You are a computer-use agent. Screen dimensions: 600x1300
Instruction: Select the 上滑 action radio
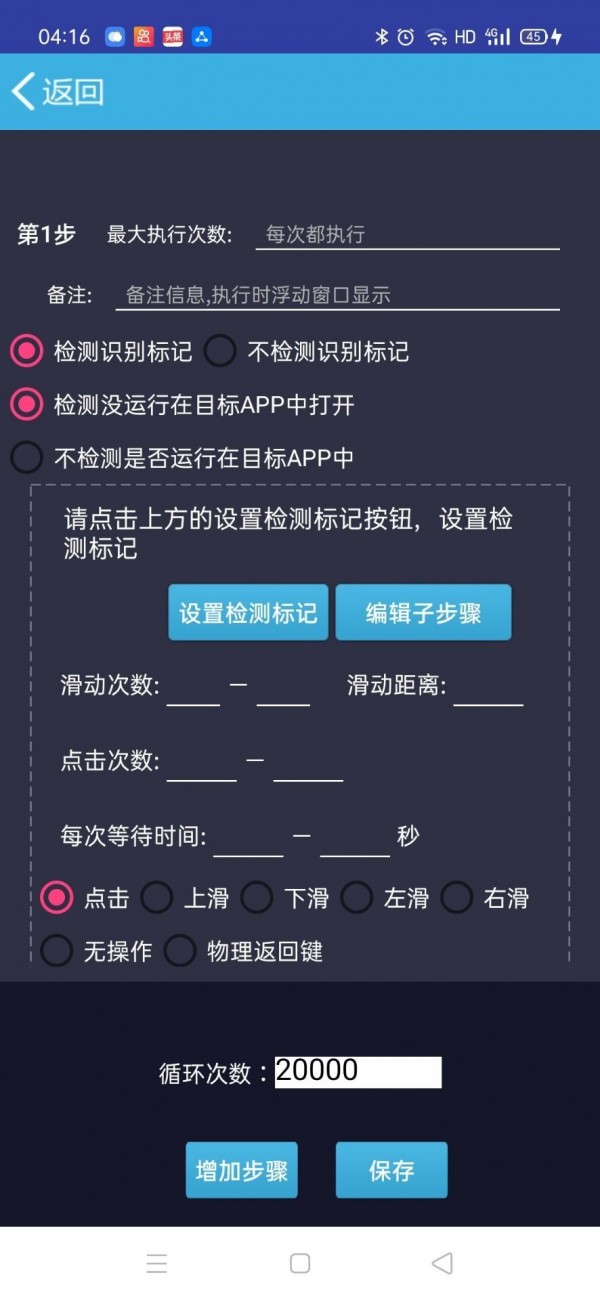coord(157,897)
